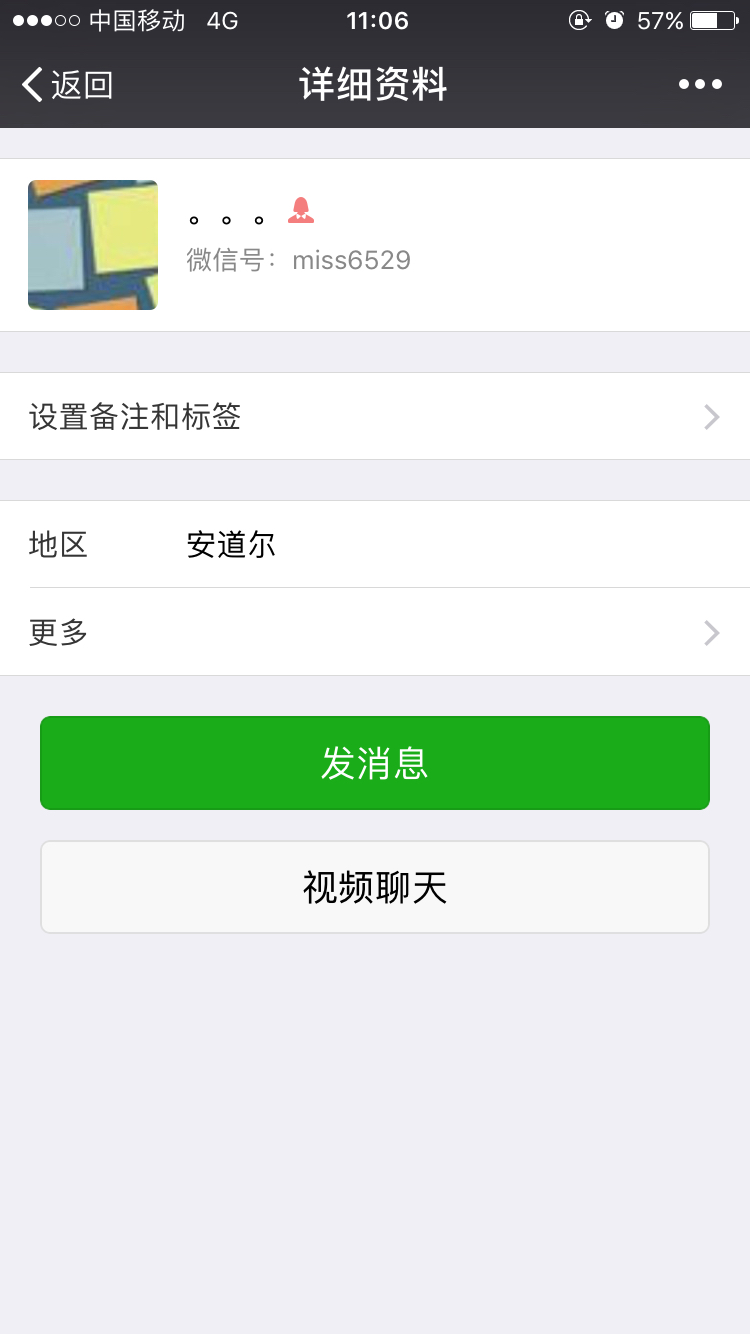
Task: Start a 视频聊天 video call
Action: click(x=375, y=887)
